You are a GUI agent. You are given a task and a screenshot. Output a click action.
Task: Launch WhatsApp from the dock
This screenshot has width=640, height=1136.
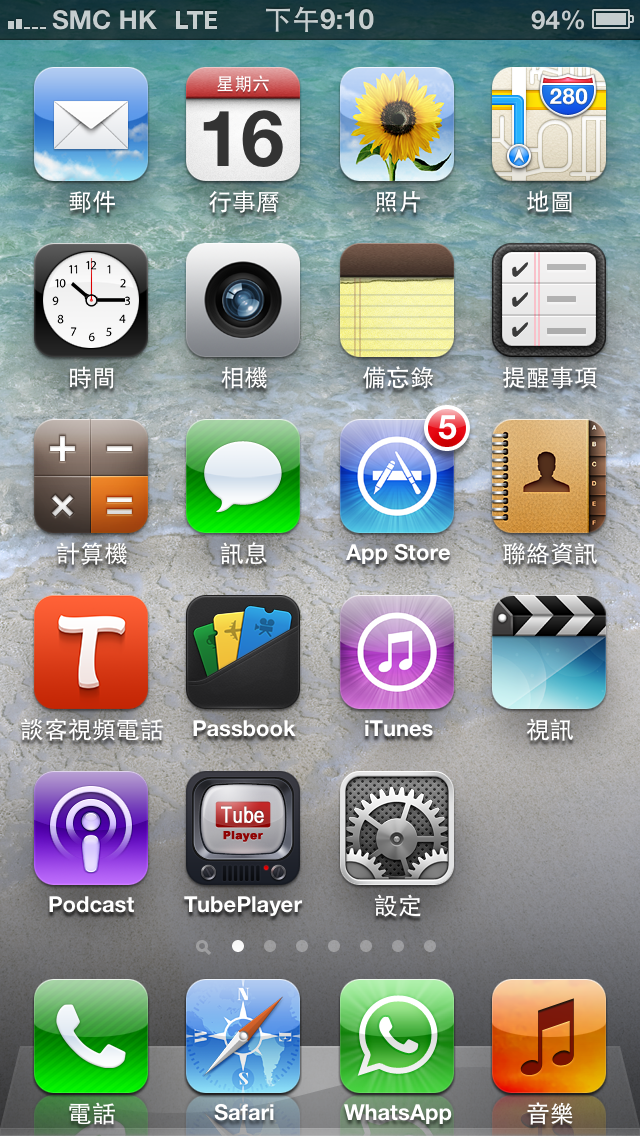click(397, 1036)
